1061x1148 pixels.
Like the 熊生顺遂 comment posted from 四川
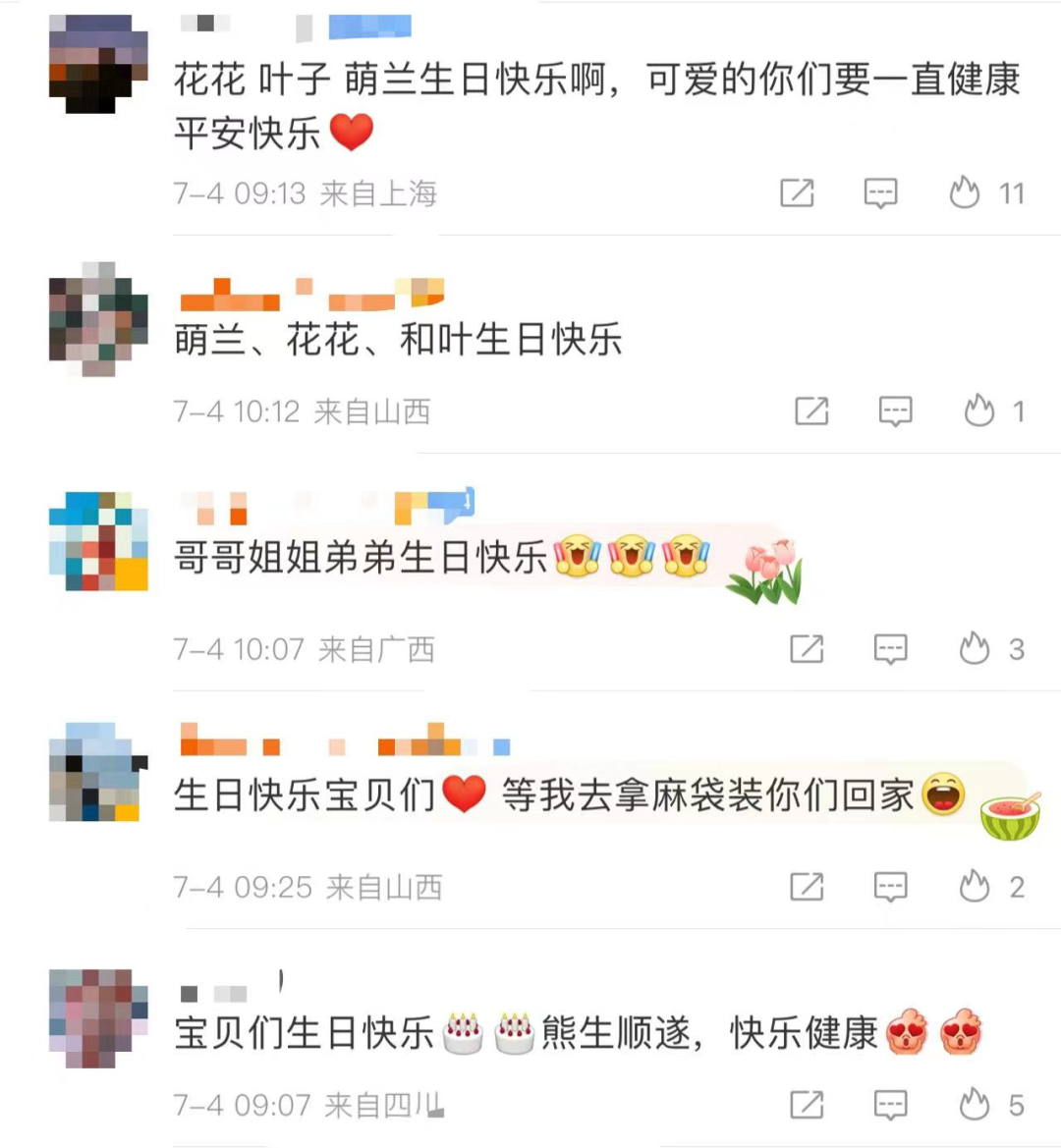(x=975, y=1105)
